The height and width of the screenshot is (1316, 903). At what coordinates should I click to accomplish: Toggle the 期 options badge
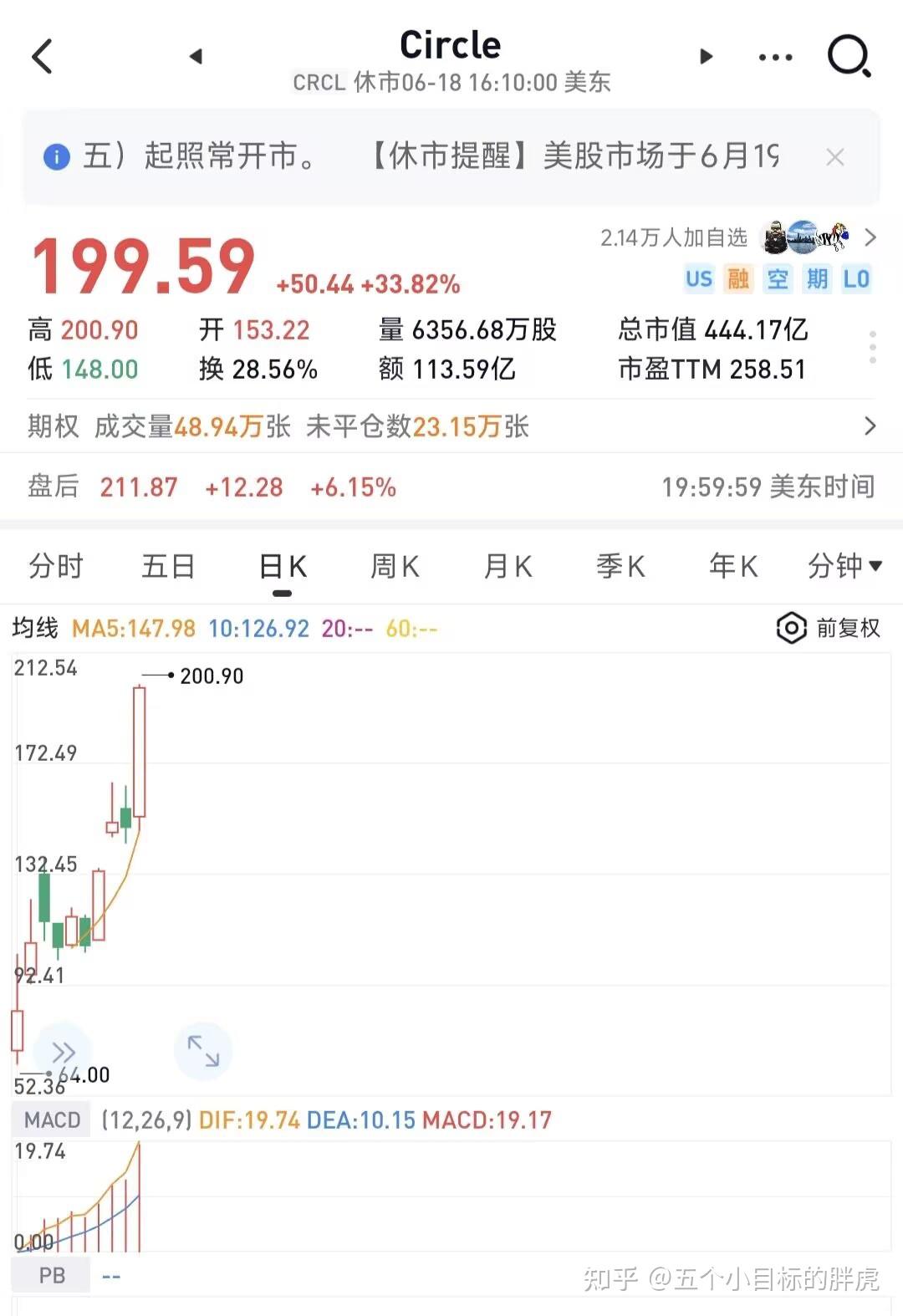817,279
